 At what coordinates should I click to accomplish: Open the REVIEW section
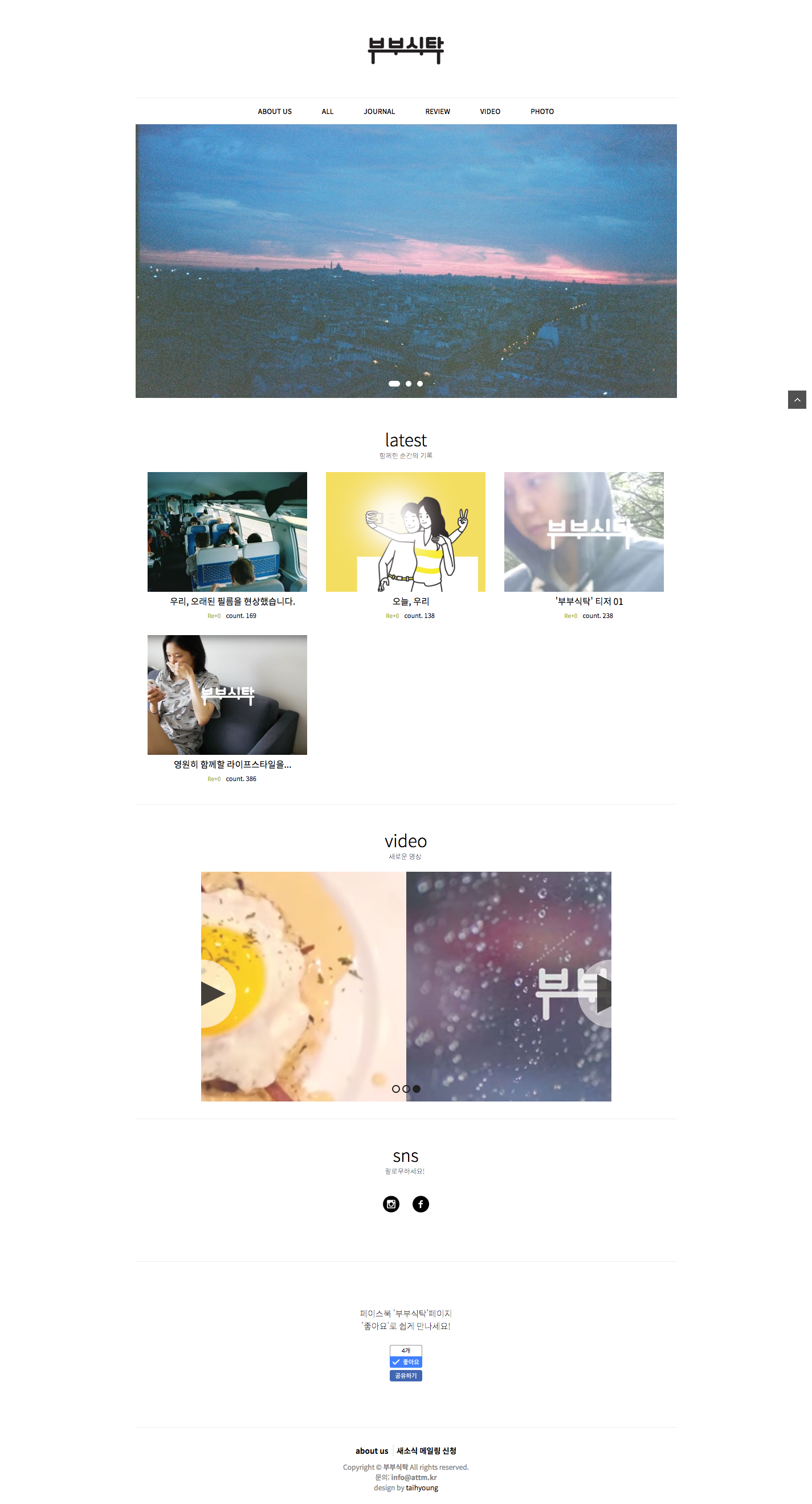(x=438, y=112)
